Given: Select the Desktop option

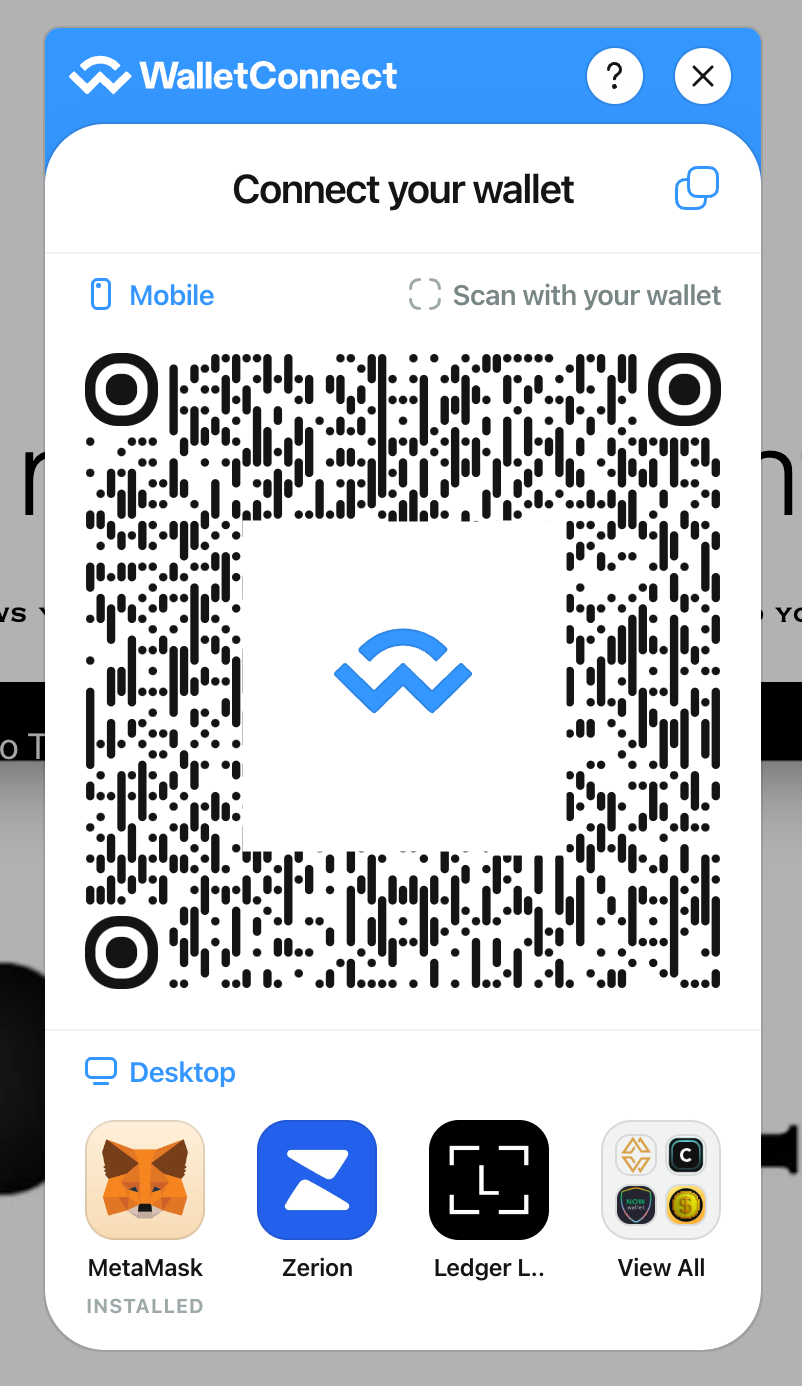Looking at the screenshot, I should point(161,1072).
